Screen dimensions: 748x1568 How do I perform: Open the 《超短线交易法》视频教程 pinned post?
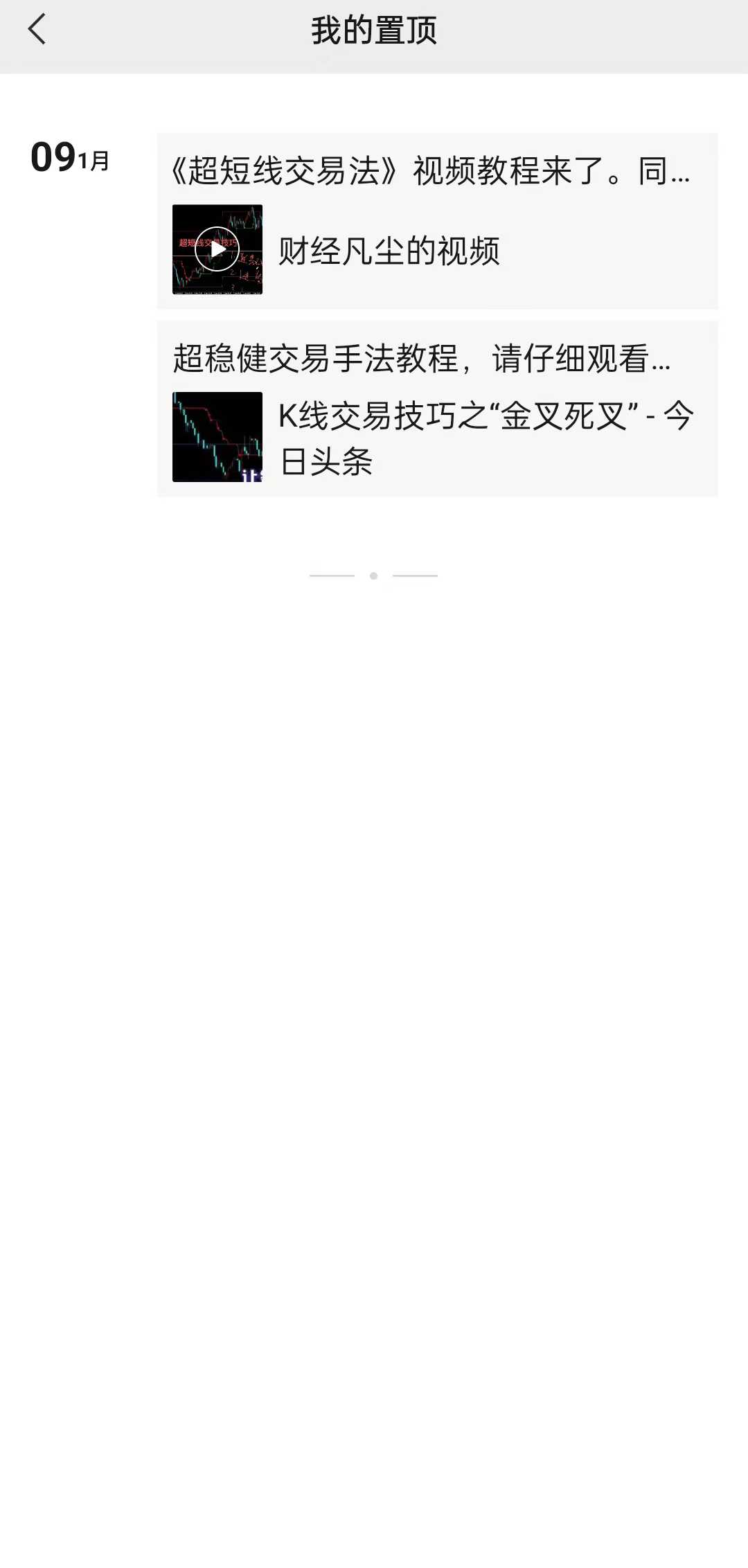tap(429, 170)
